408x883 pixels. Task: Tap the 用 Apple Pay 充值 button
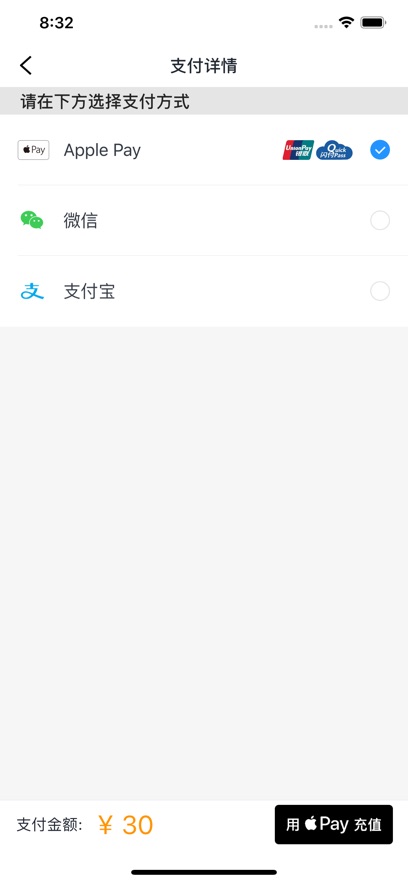point(334,824)
